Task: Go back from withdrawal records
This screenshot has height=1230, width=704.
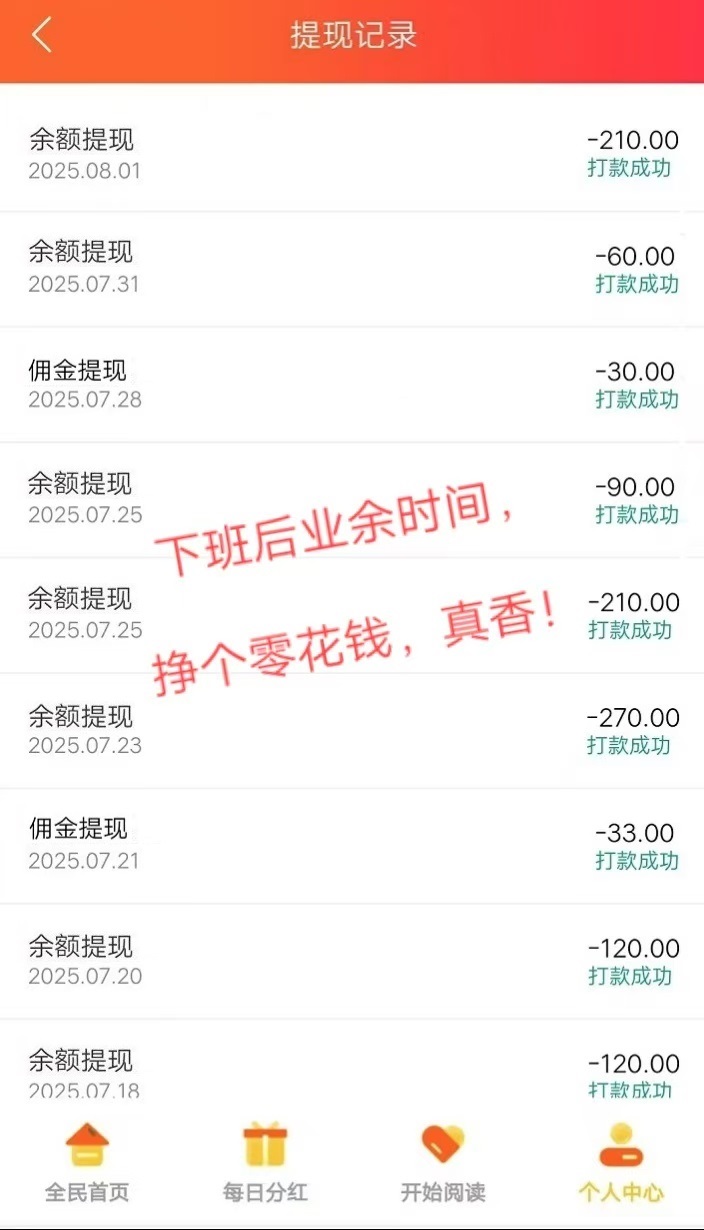Action: (x=41, y=36)
